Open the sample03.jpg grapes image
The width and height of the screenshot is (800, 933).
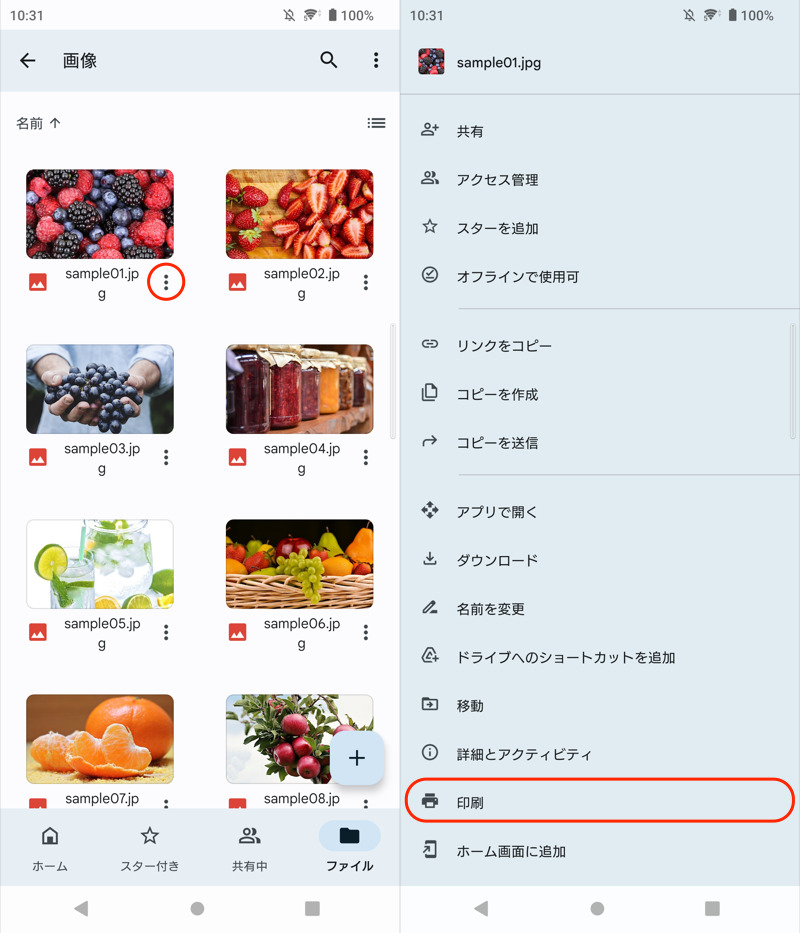100,389
